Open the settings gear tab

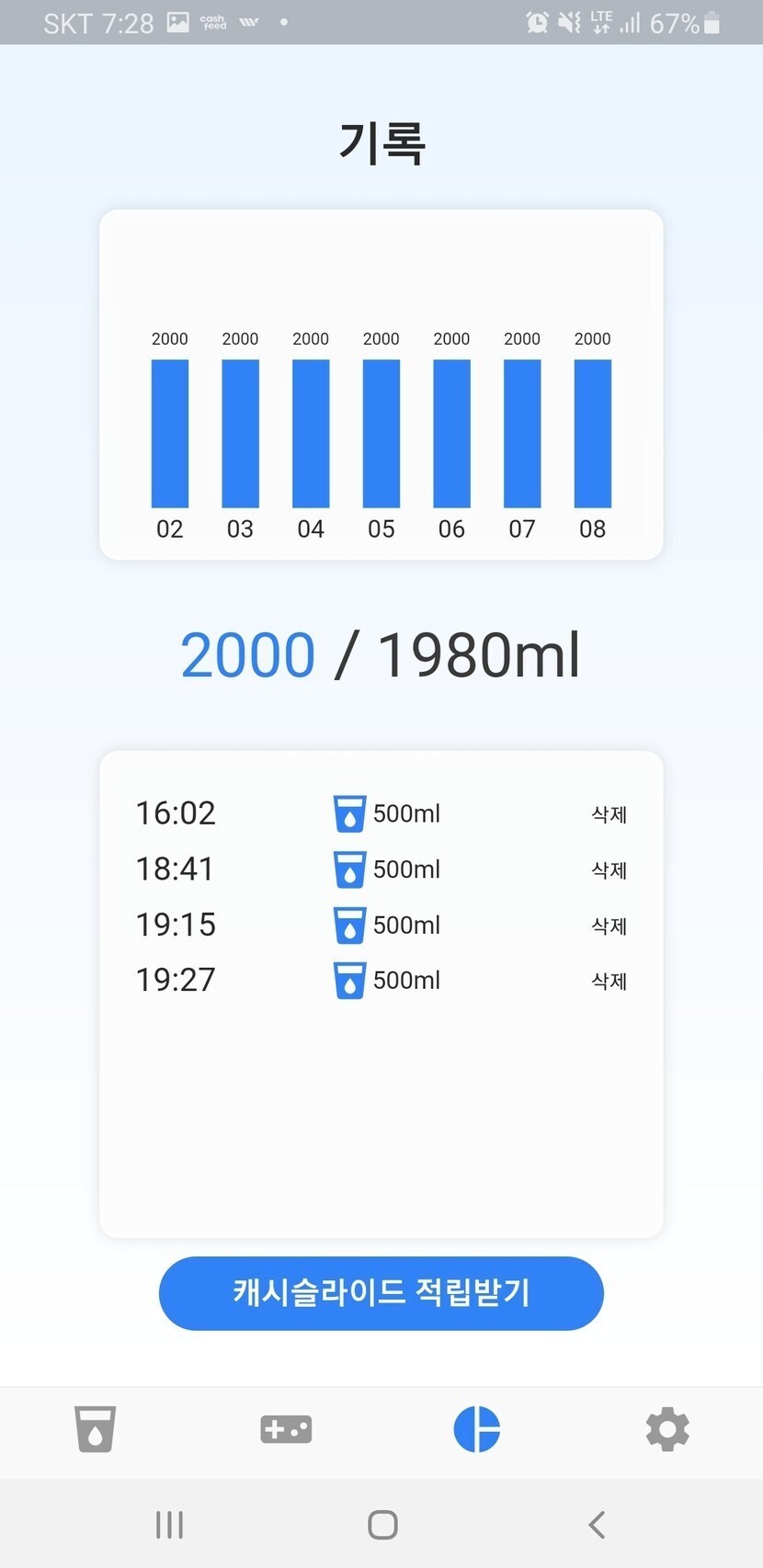(667, 1429)
